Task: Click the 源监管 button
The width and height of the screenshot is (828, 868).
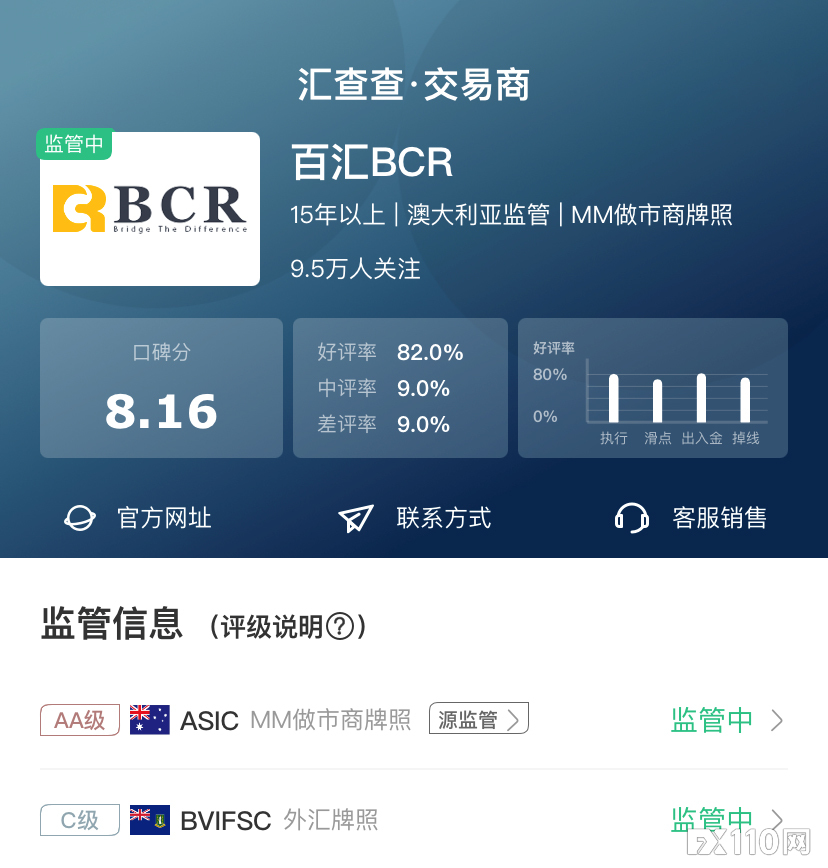Action: click(478, 719)
